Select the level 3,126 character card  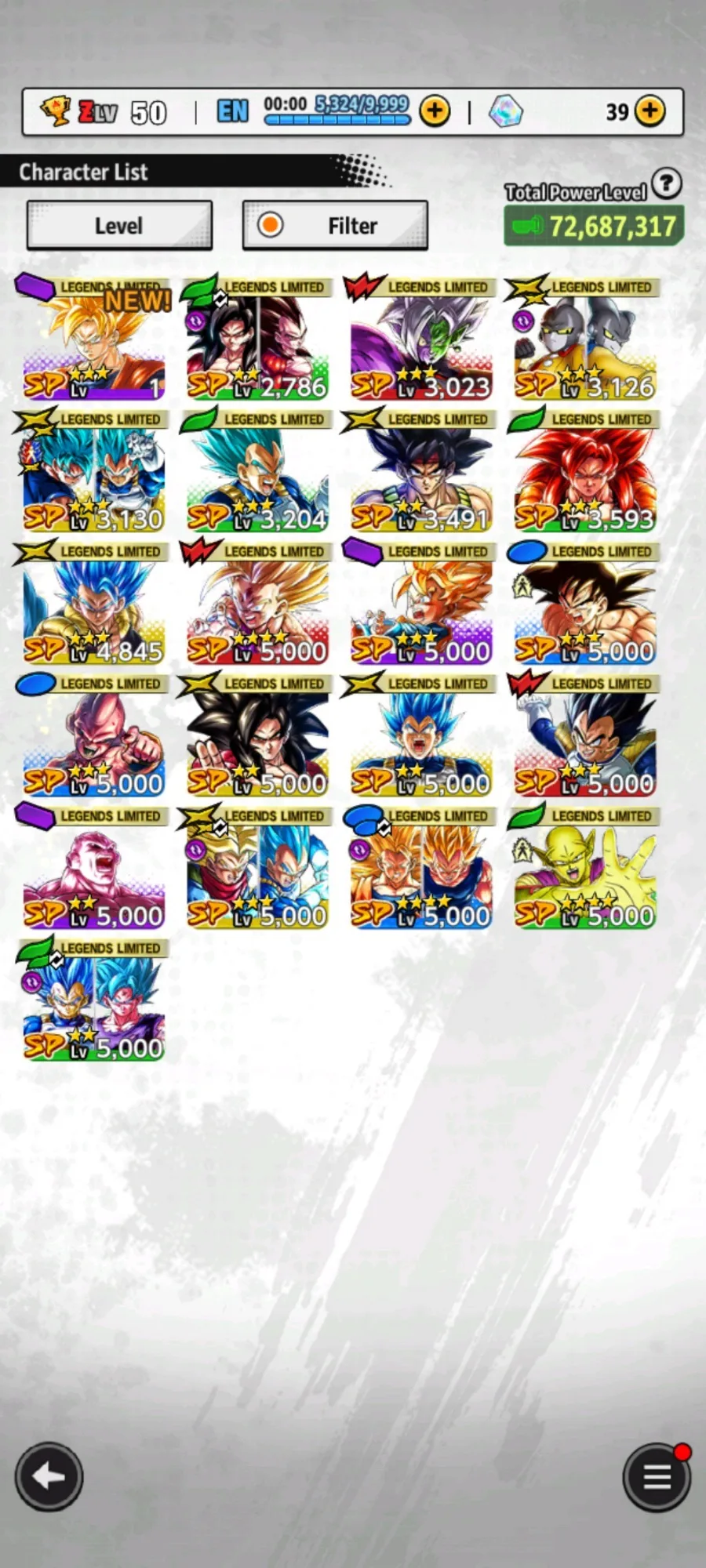point(584,337)
